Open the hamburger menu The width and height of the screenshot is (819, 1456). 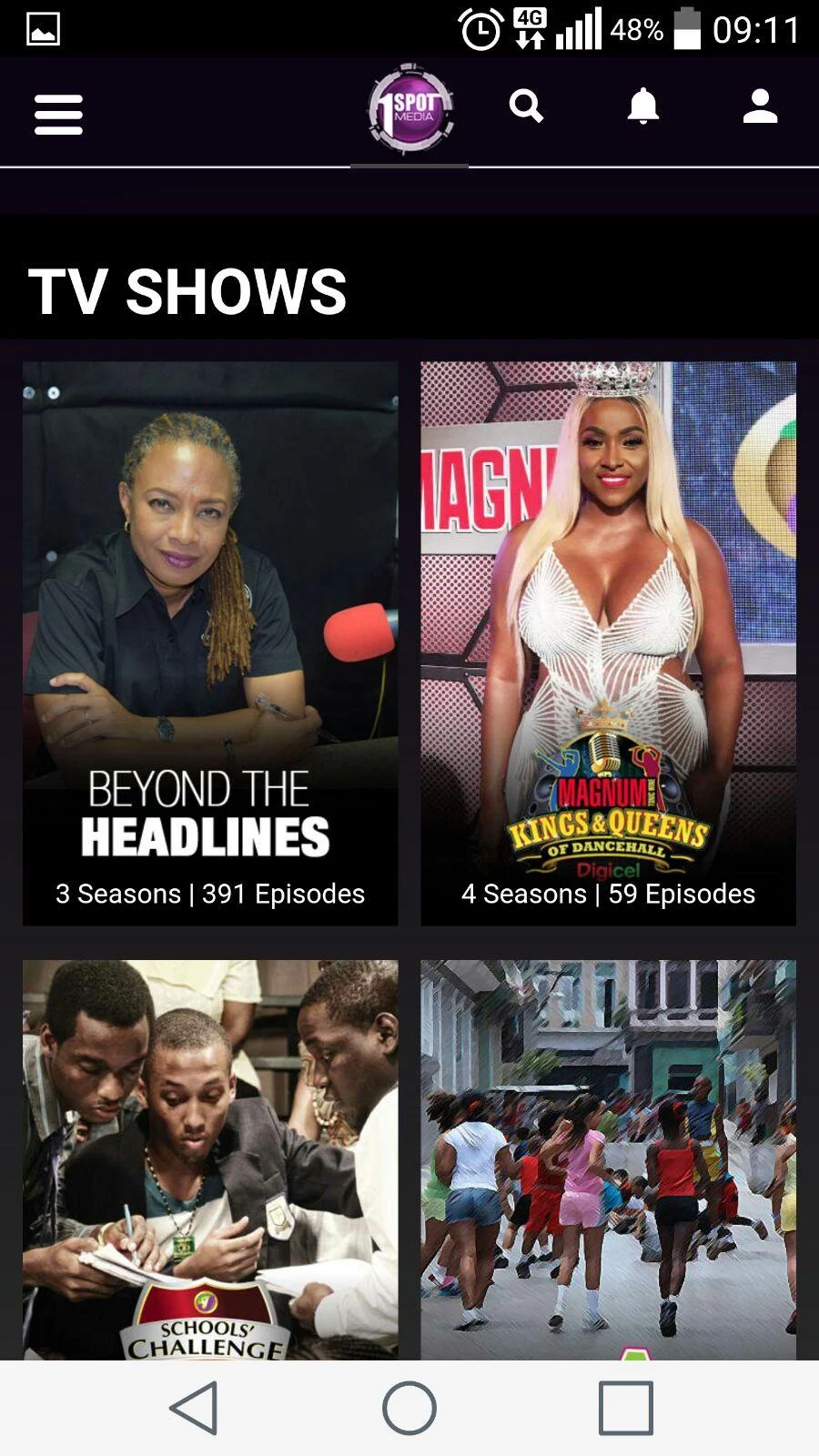pos(58,115)
